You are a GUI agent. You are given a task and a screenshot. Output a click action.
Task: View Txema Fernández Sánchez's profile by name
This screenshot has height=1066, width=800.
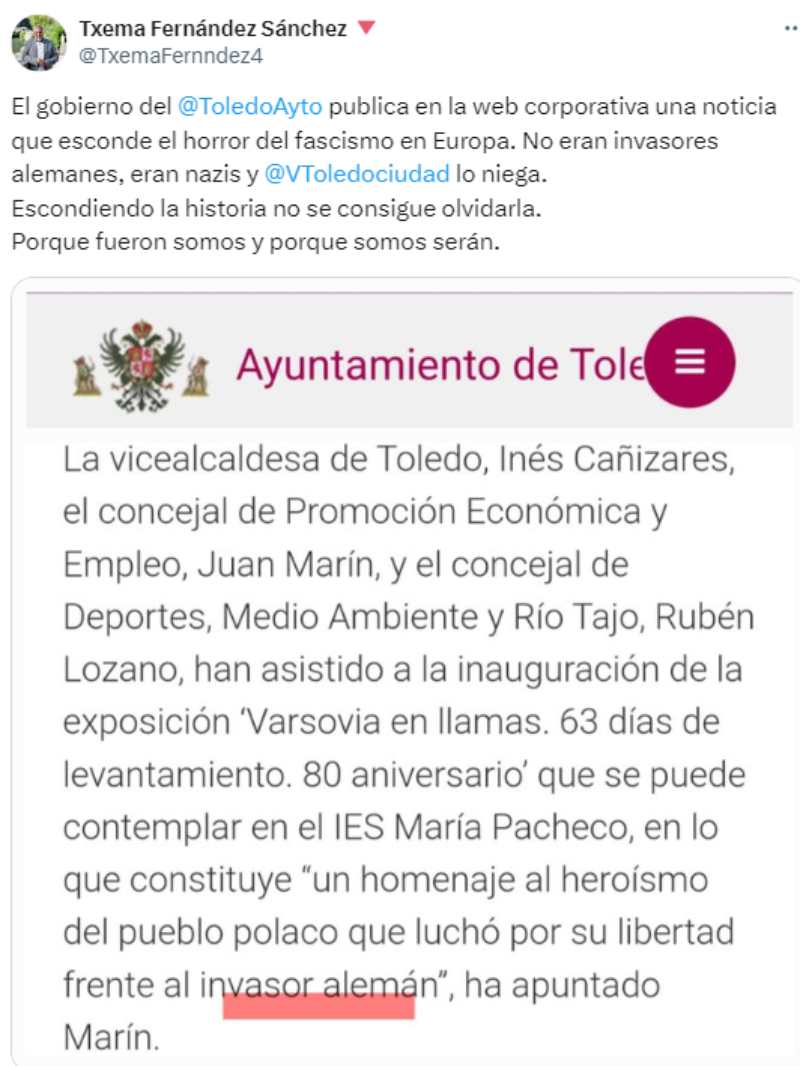click(212, 29)
